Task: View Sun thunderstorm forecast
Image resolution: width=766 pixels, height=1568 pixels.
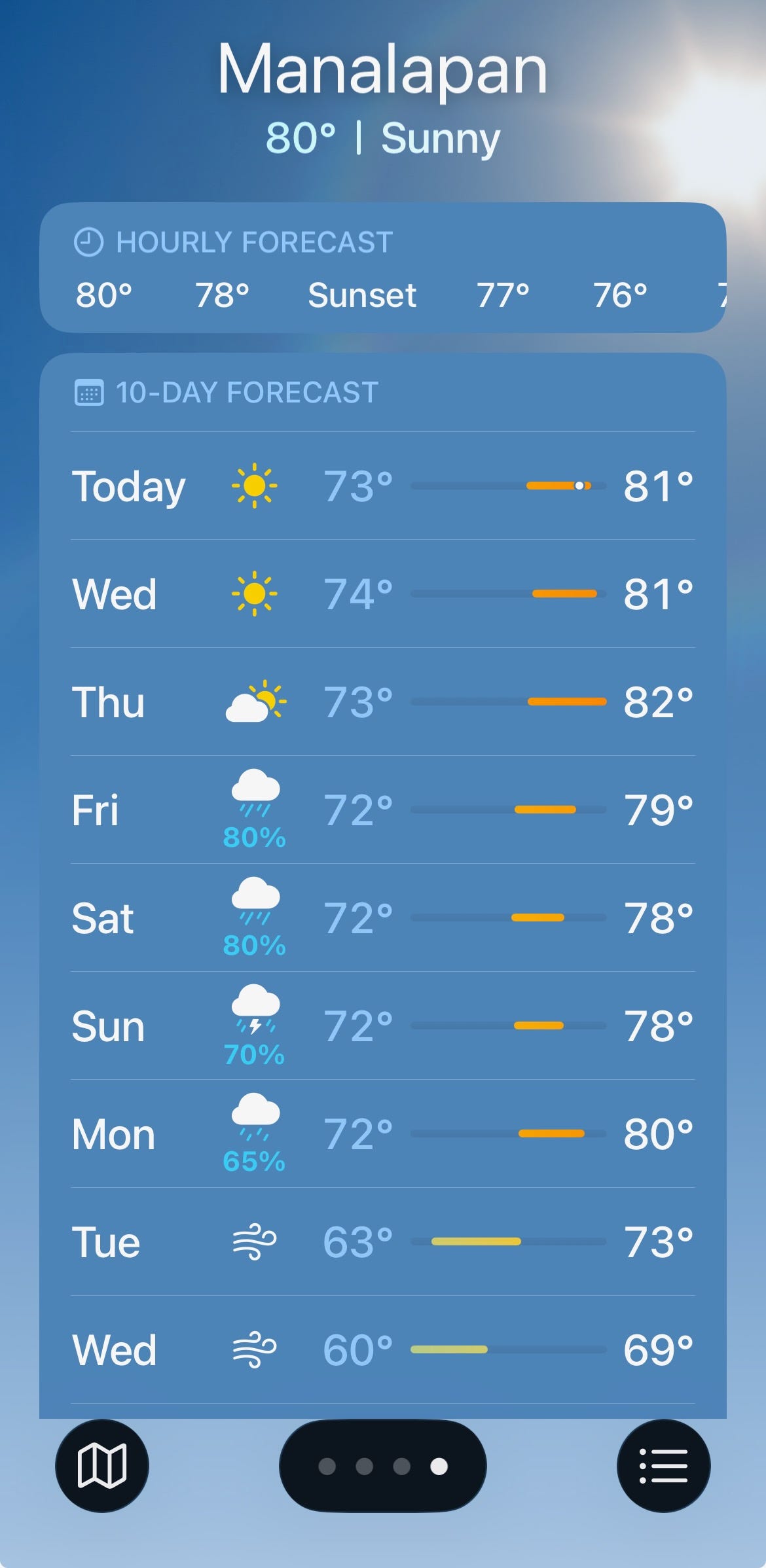Action: pos(383,1026)
